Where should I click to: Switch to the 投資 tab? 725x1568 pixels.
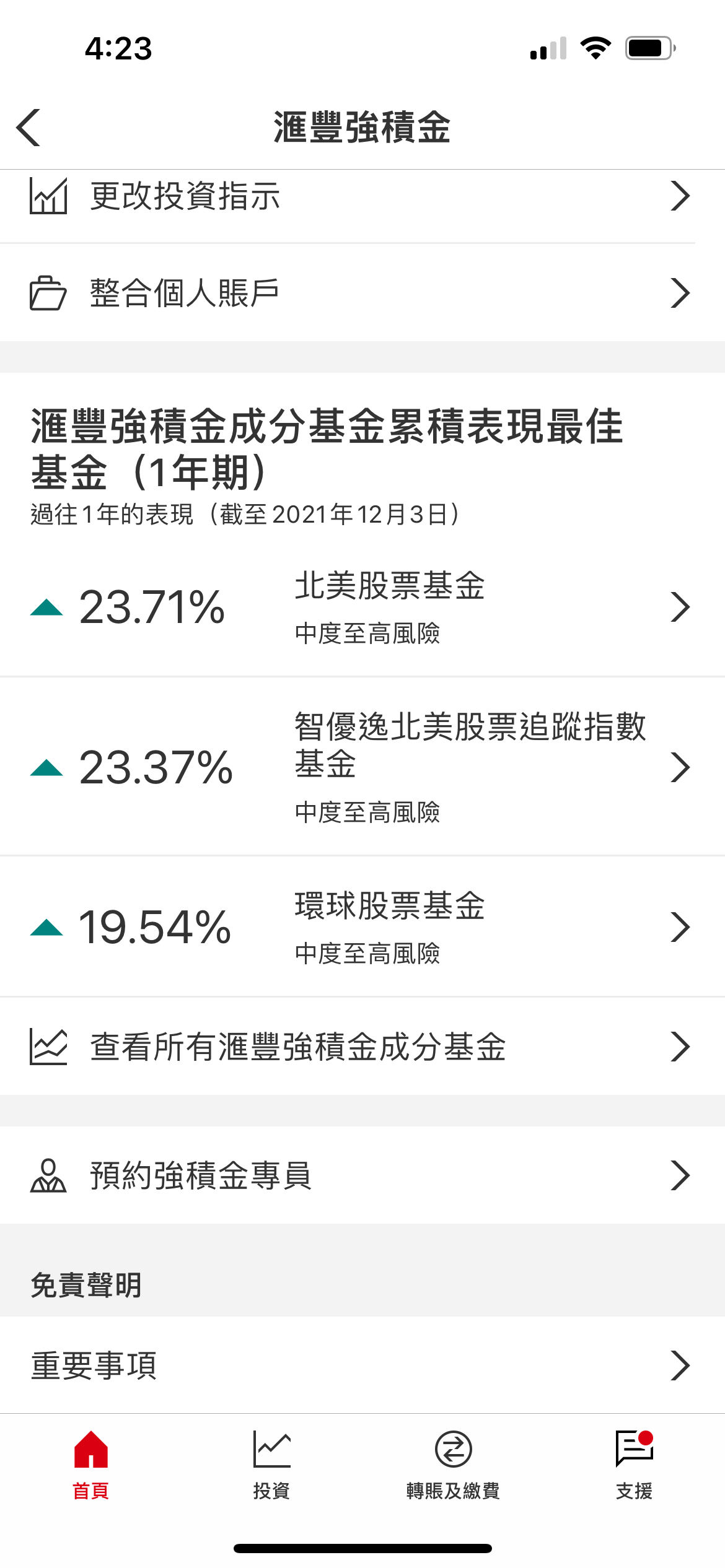coord(271,1465)
